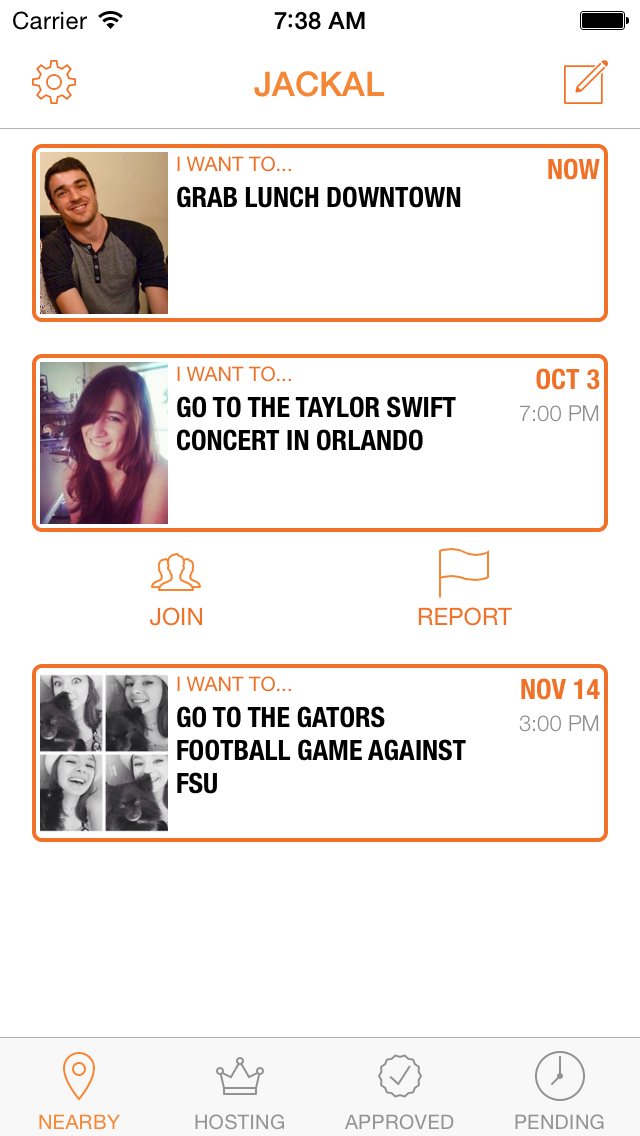Go to the Approved tab

399,1090
